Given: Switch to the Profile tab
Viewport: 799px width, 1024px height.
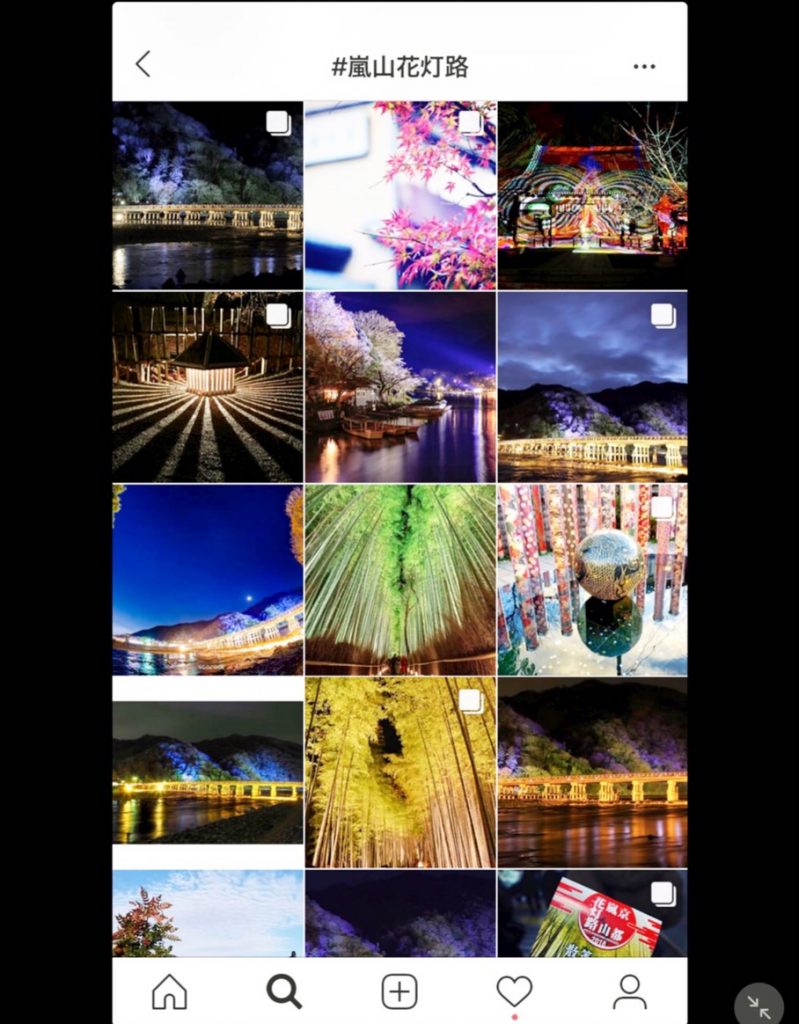Looking at the screenshot, I should click(629, 991).
